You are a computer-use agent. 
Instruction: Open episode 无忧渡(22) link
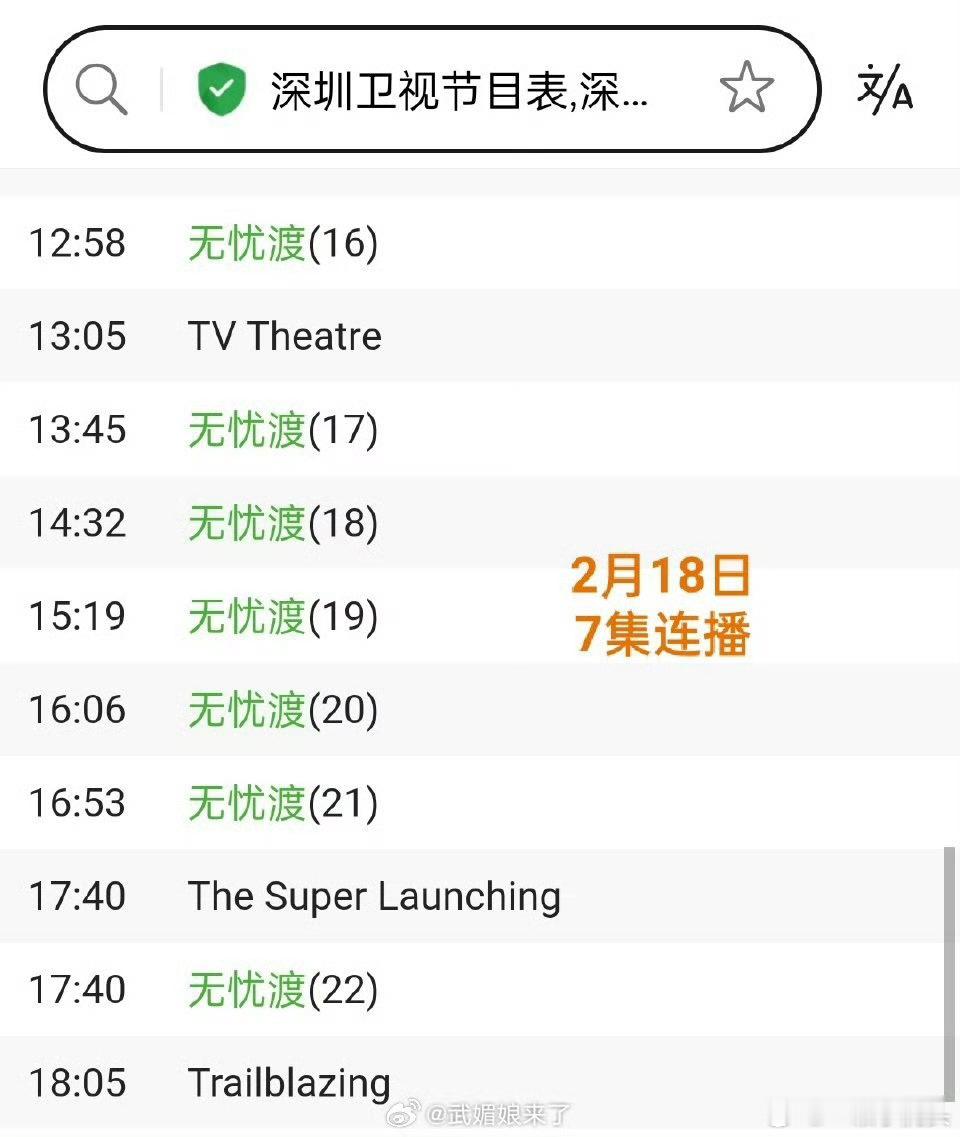coord(281,990)
